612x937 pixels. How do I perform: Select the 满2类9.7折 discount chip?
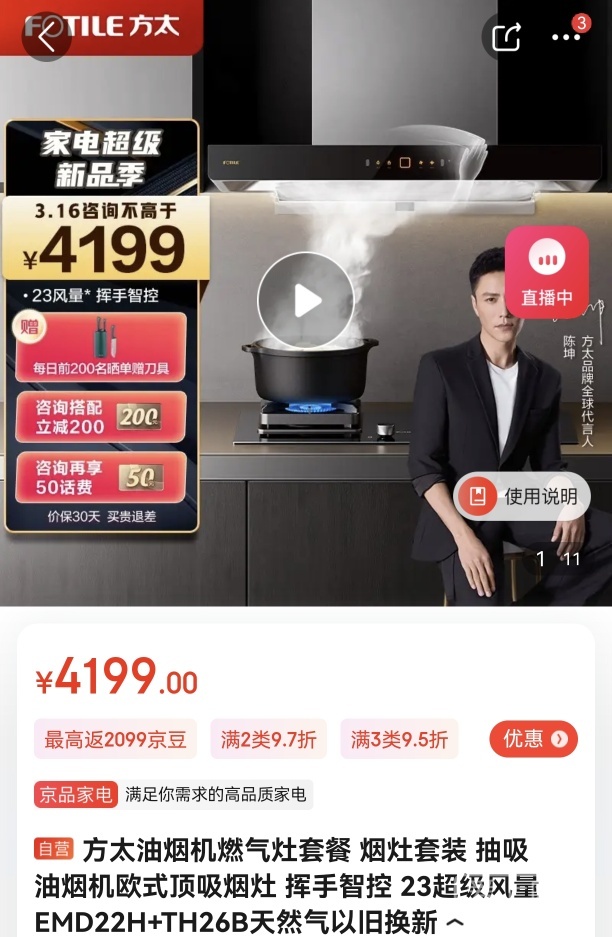(268, 740)
